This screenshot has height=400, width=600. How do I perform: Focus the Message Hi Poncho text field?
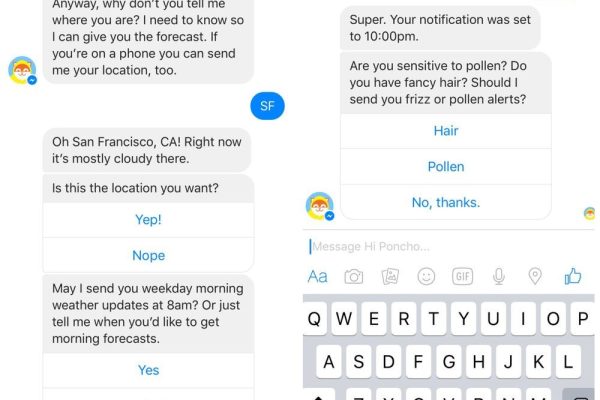pos(440,246)
